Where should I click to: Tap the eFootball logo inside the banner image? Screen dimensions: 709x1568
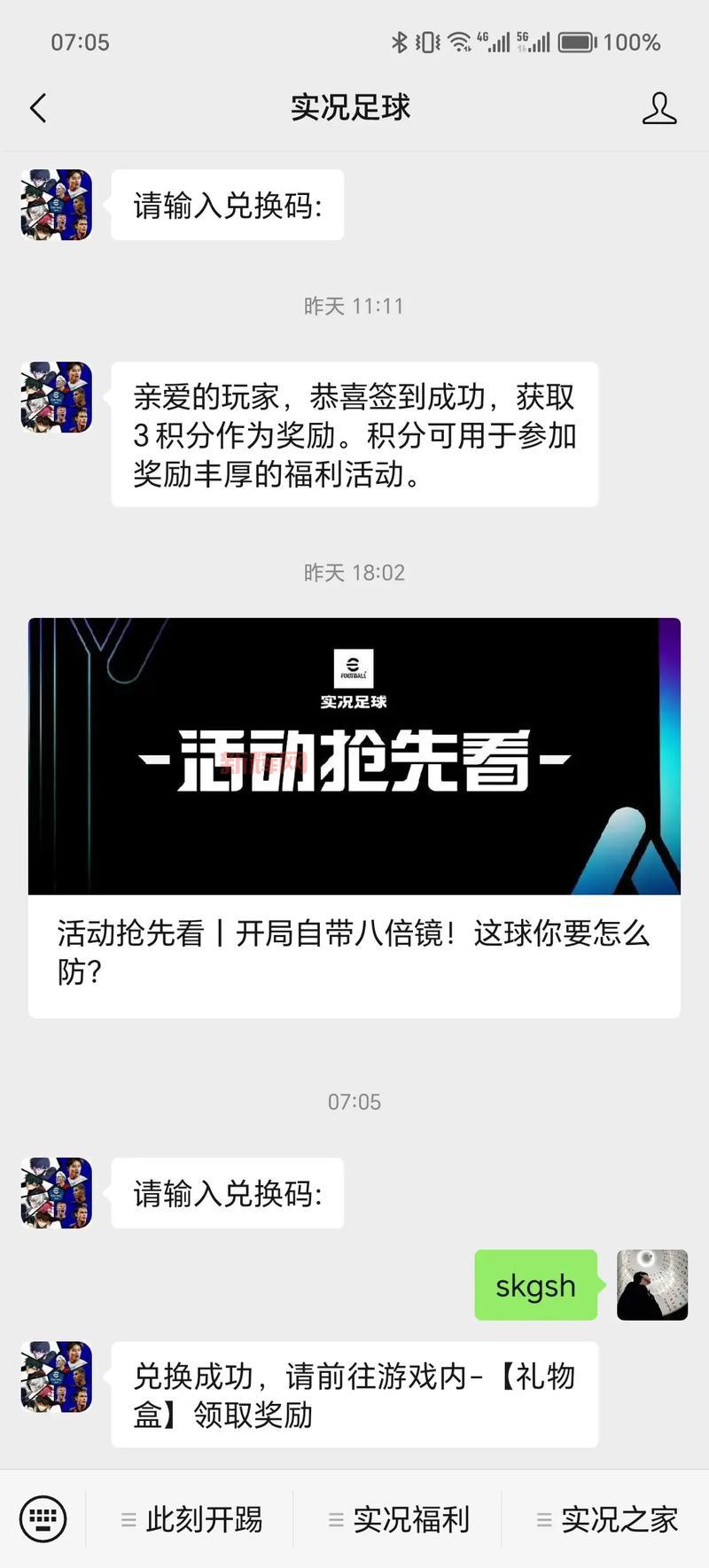pyautogui.click(x=353, y=670)
